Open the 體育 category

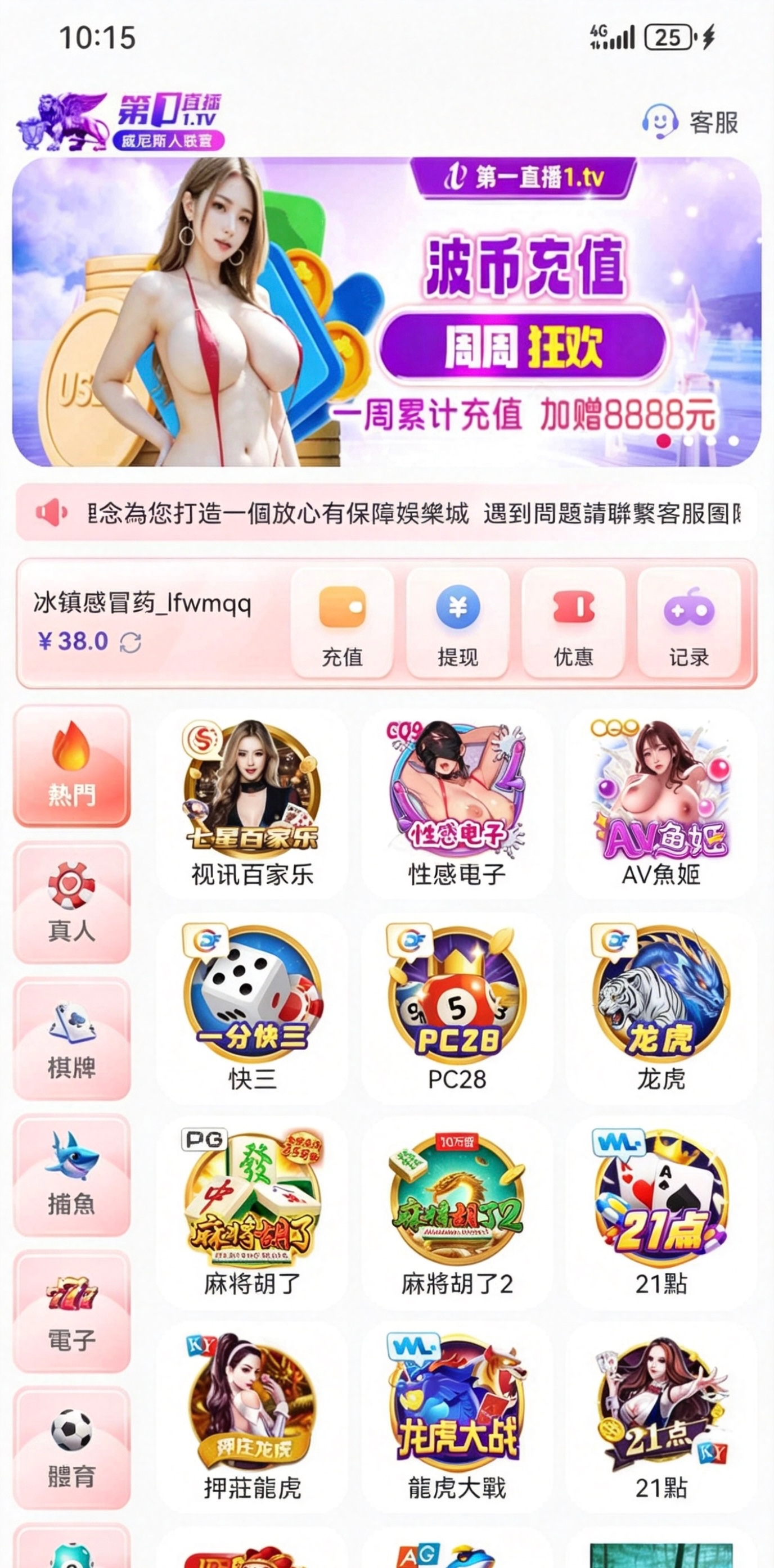(72, 1448)
